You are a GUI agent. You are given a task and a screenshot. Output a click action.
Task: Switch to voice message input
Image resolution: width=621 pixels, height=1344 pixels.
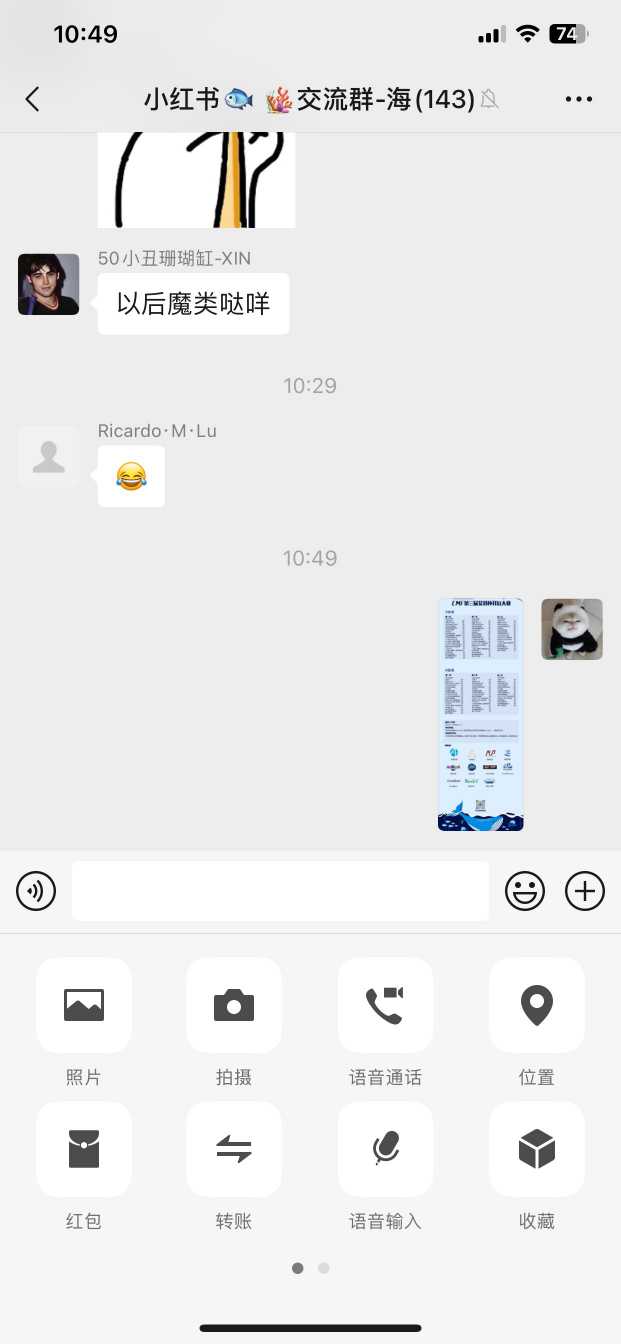[x=36, y=890]
